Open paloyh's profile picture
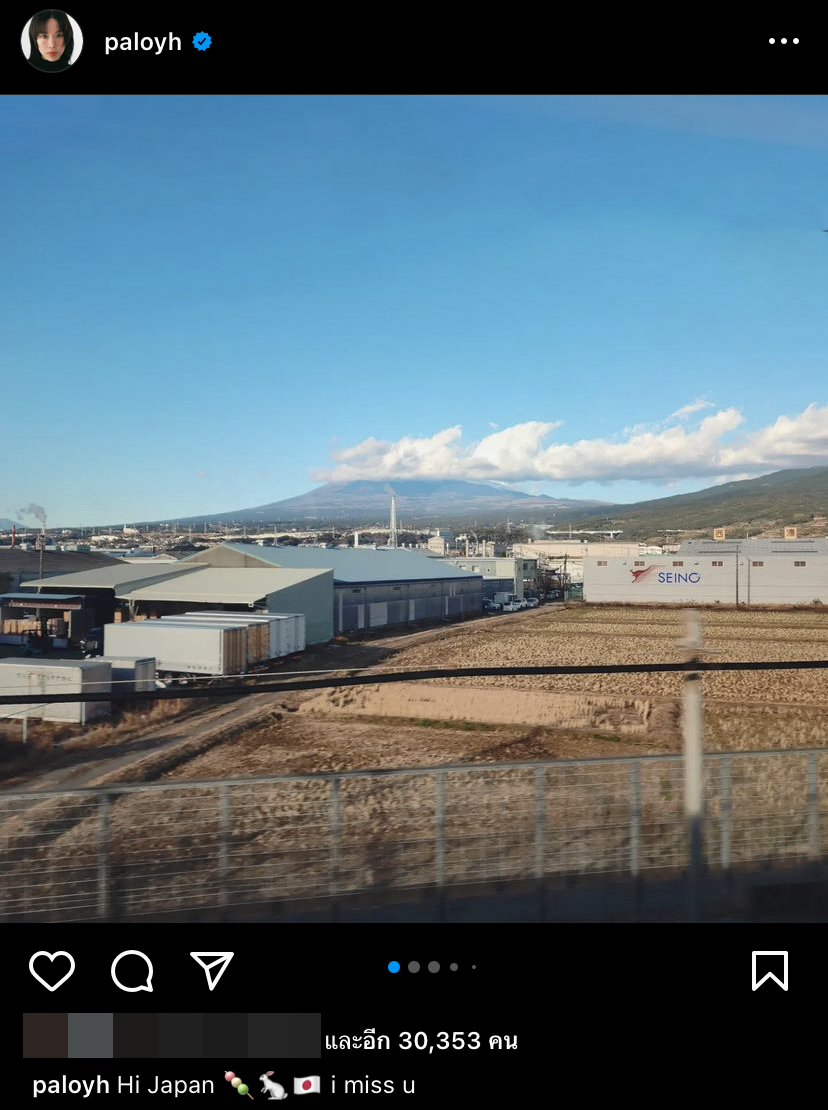The image size is (828, 1110). pyautogui.click(x=52, y=41)
